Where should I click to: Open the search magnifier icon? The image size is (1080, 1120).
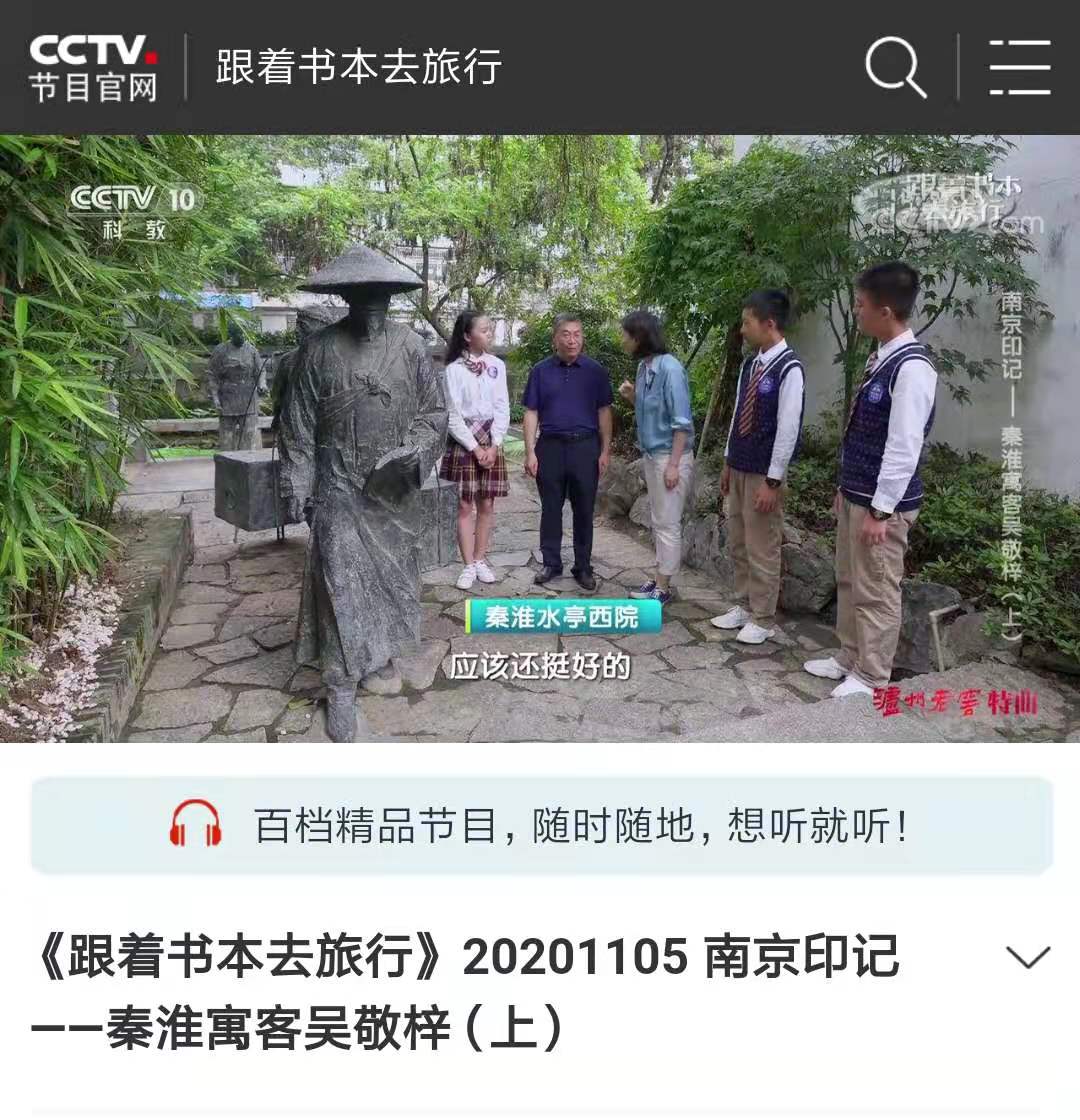[895, 66]
